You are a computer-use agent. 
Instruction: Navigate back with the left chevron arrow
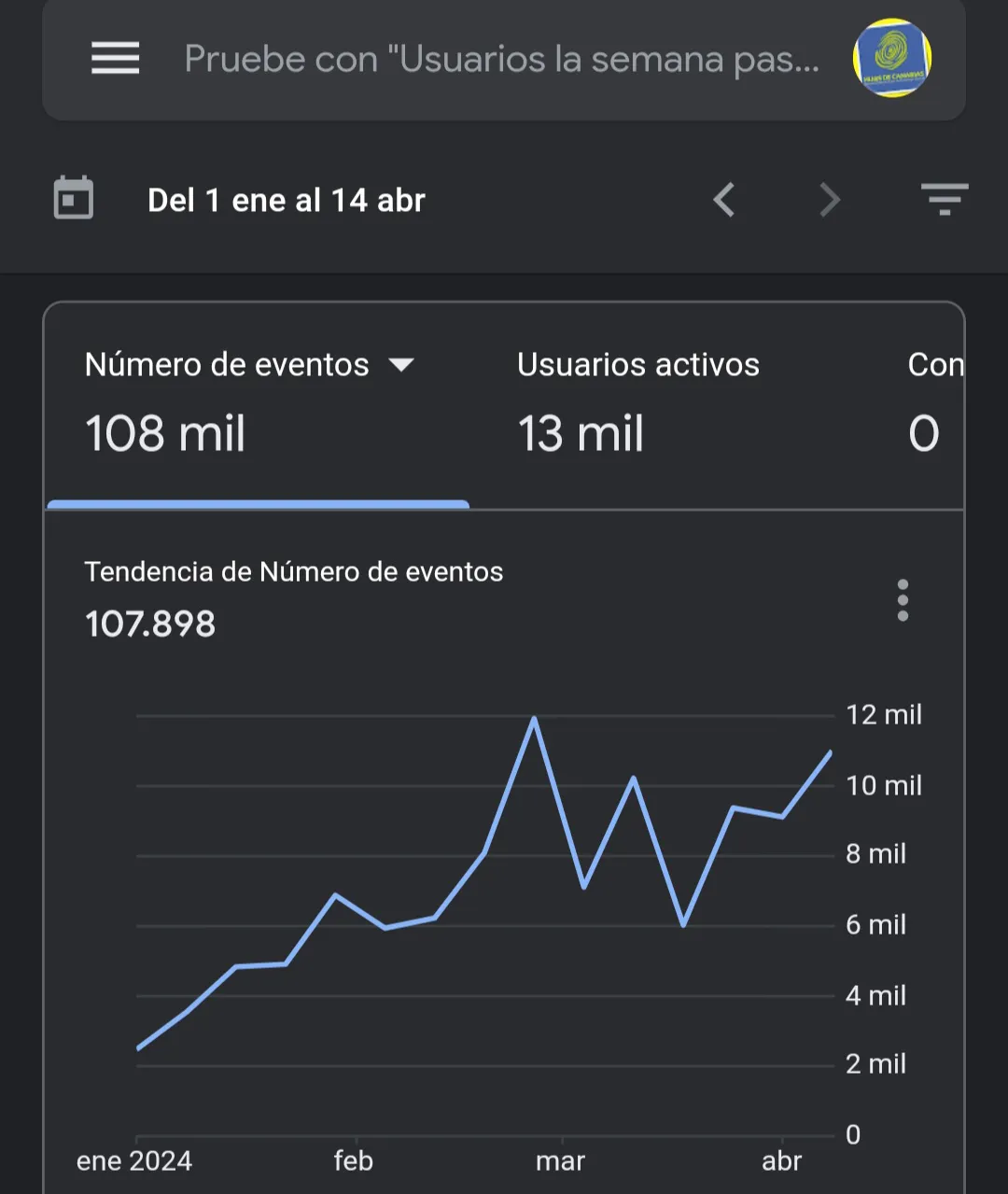pos(725,200)
